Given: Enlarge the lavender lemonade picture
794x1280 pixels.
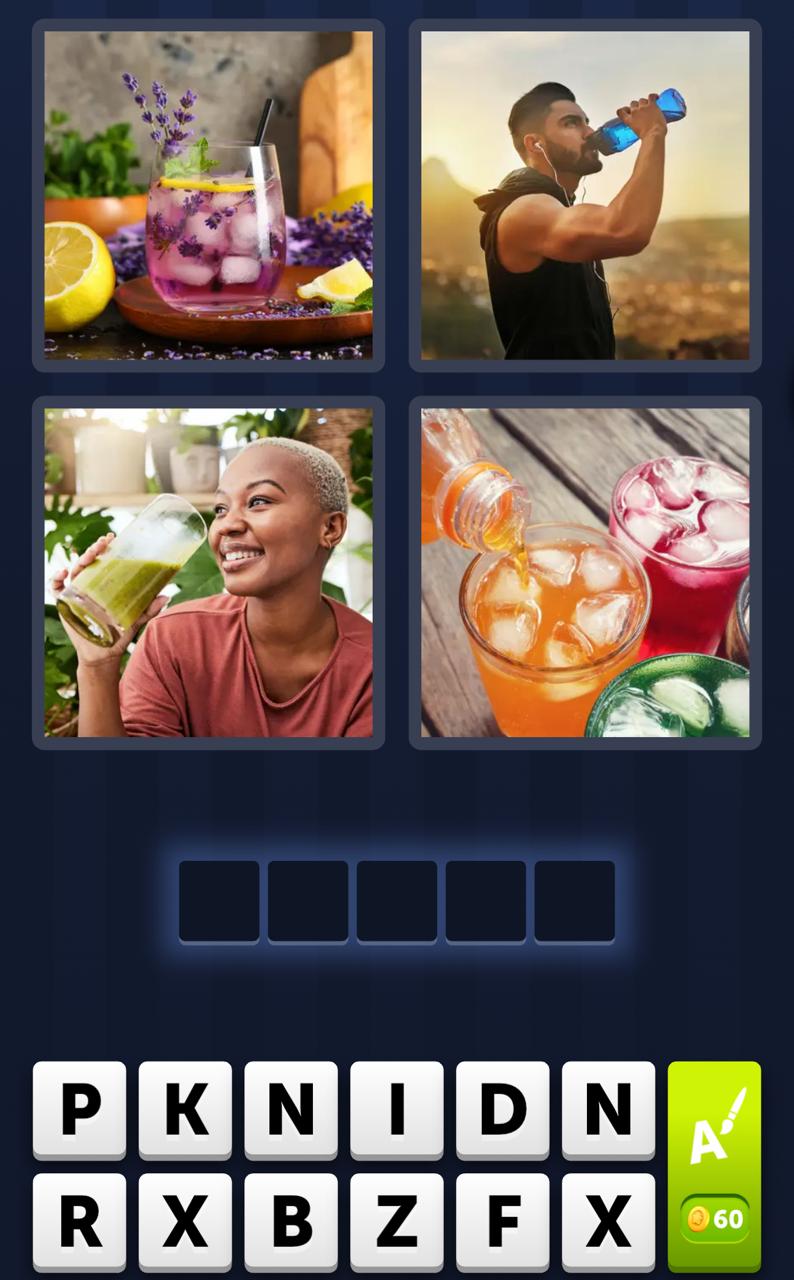Looking at the screenshot, I should coord(208,196).
